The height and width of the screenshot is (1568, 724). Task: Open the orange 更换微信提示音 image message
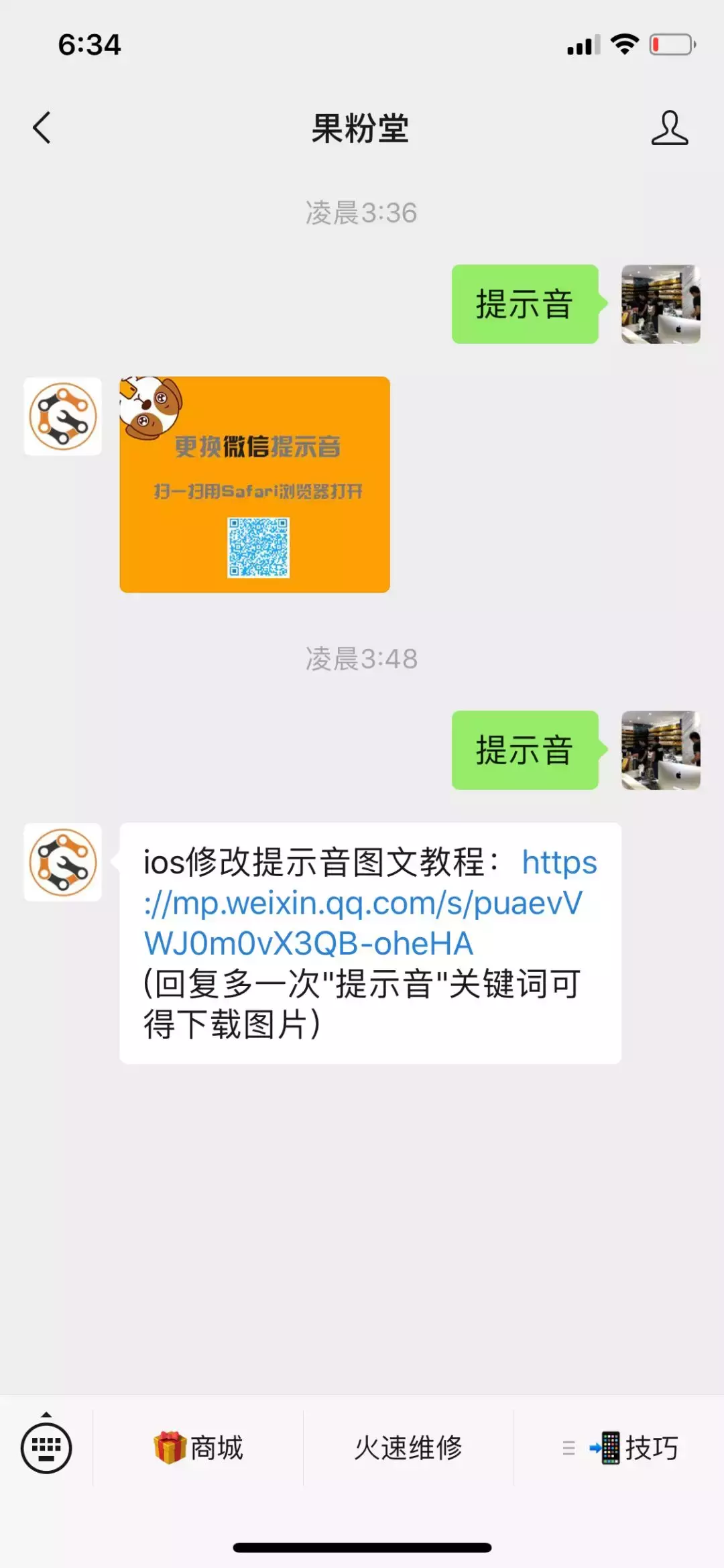coord(255,484)
